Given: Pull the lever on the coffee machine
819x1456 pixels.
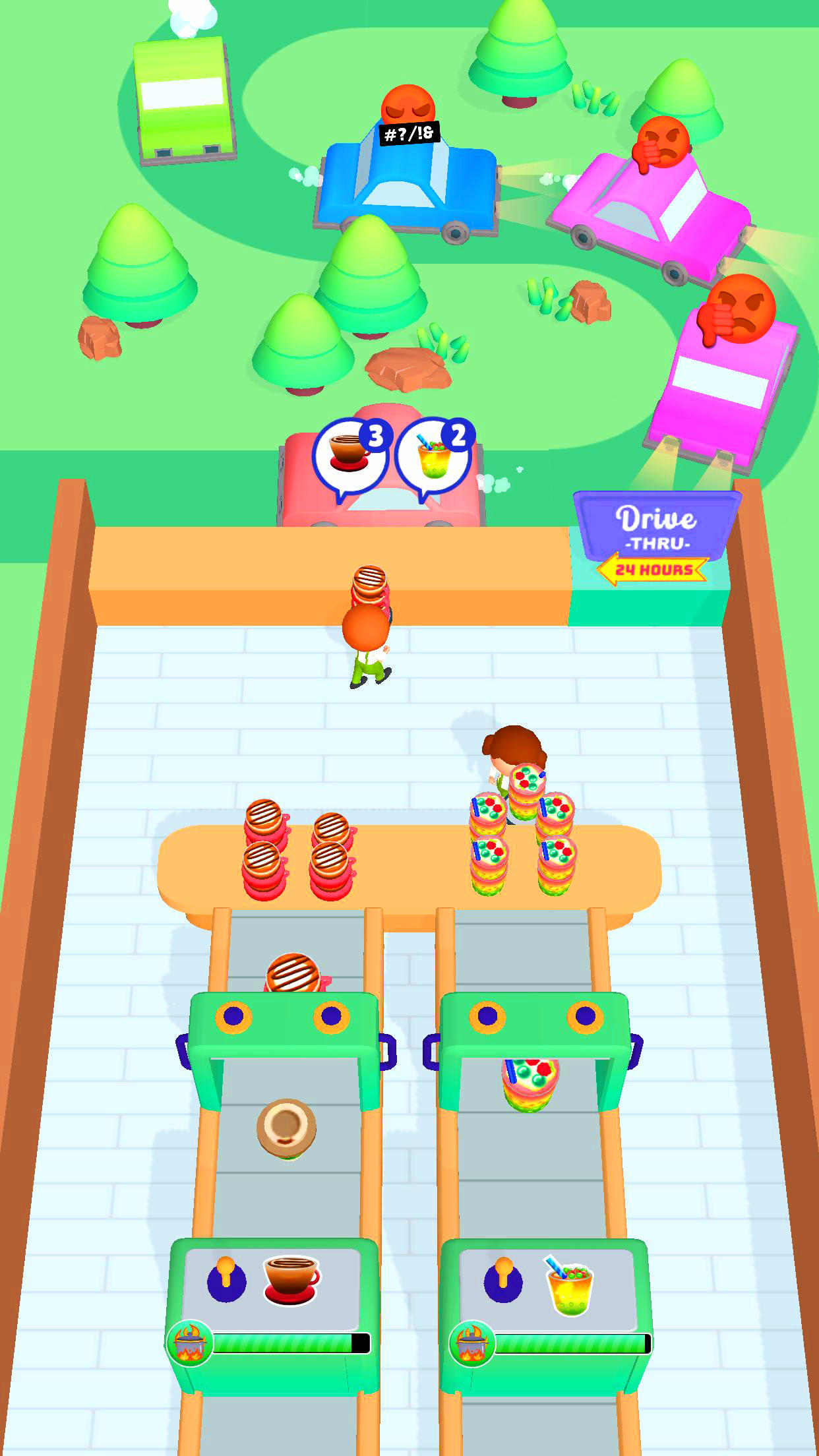Looking at the screenshot, I should (226, 1279).
